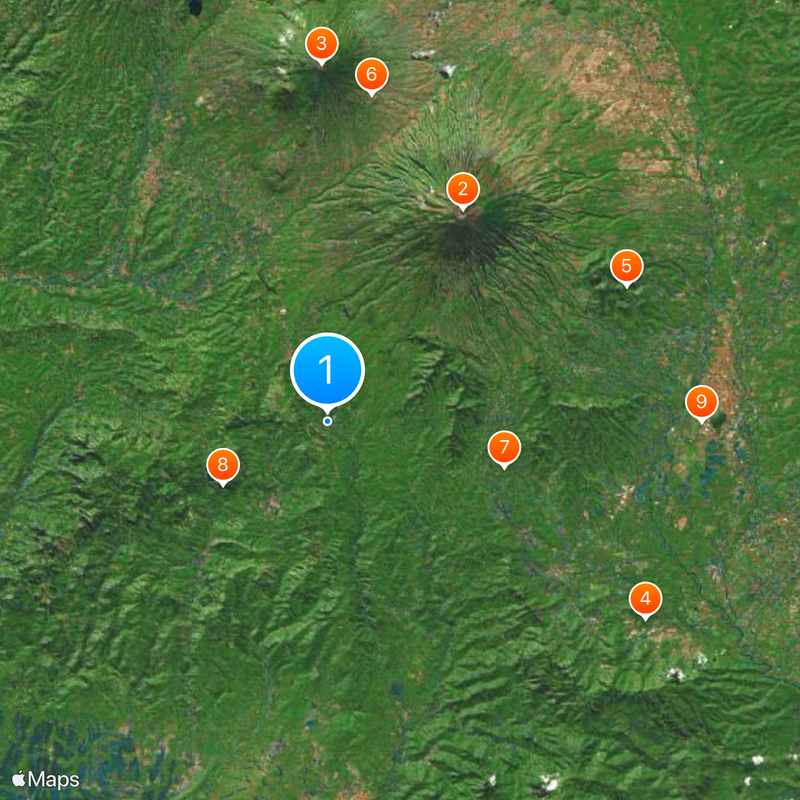800x800 pixels.
Task: Open map pin number 3
Action: (x=321, y=44)
